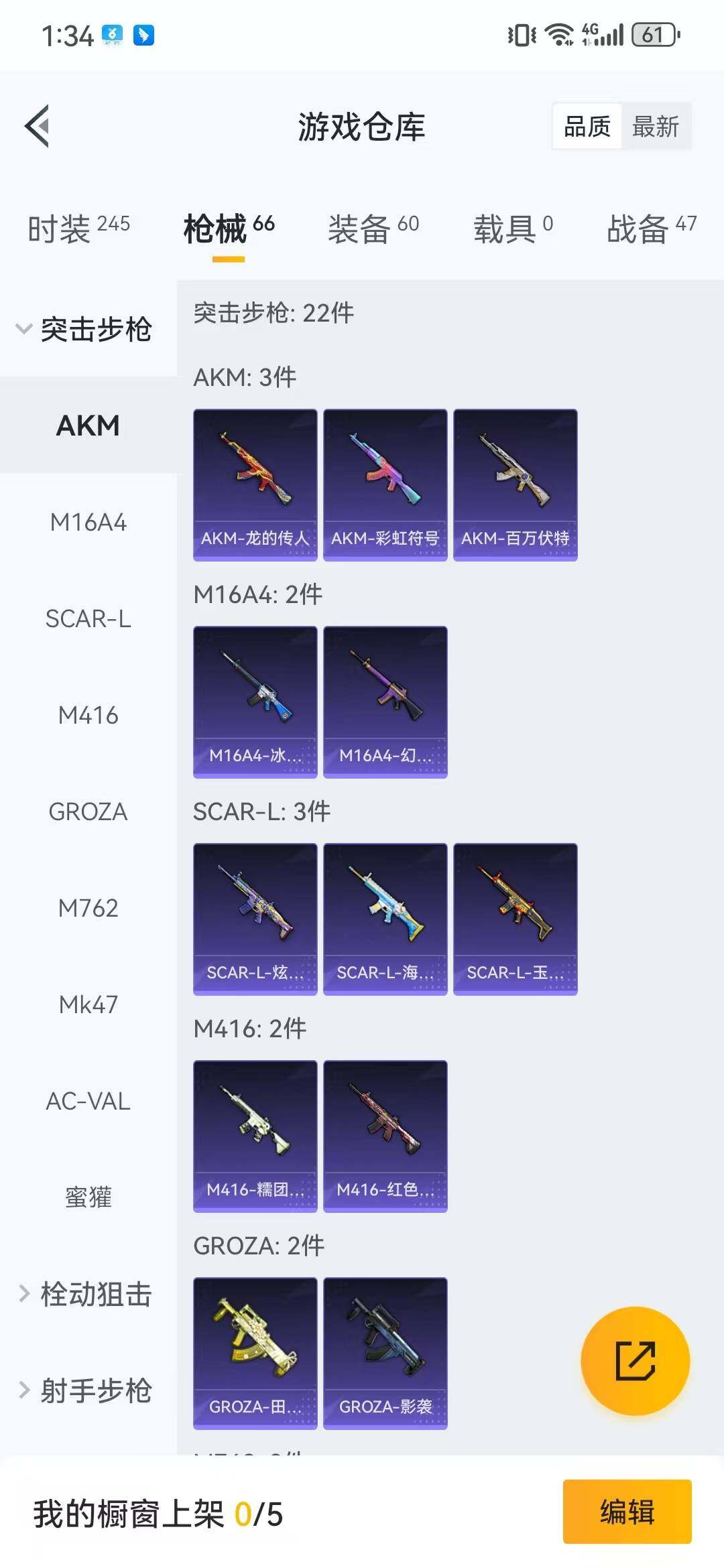Image resolution: width=724 pixels, height=1568 pixels.
Task: Tap the orange share floating button
Action: coord(635,1361)
